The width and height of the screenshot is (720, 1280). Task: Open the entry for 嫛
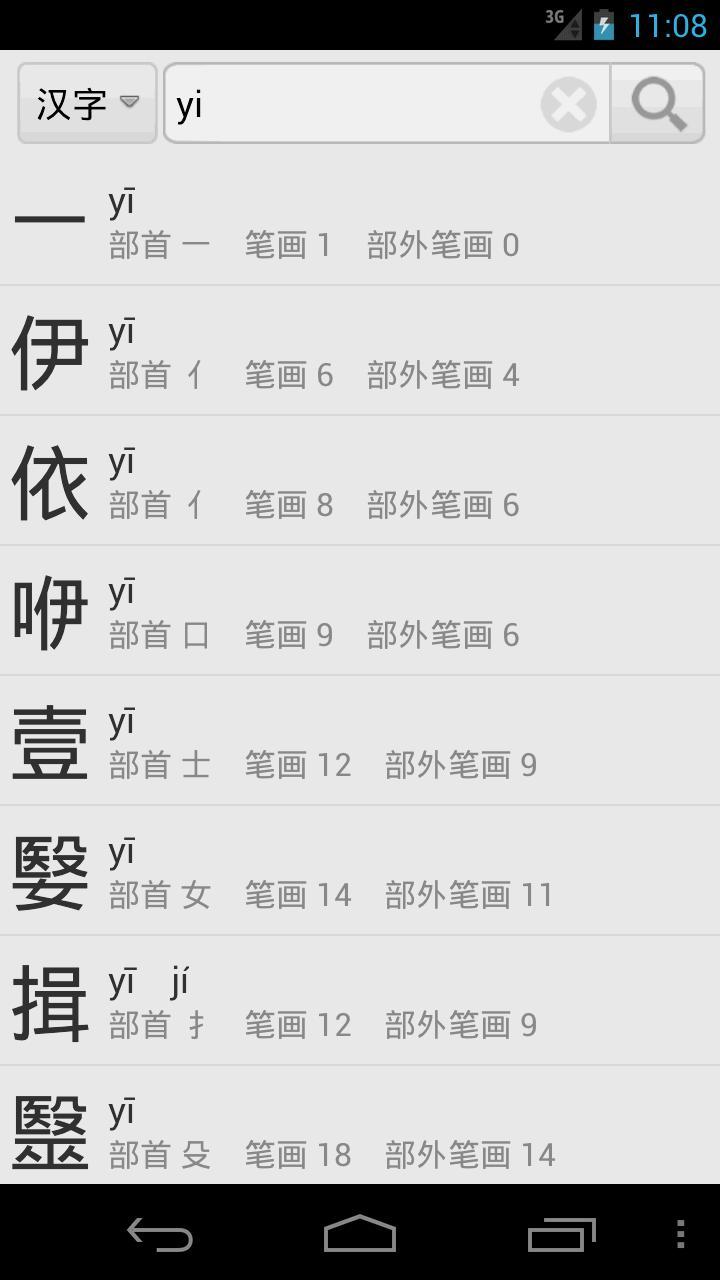[x=360, y=872]
